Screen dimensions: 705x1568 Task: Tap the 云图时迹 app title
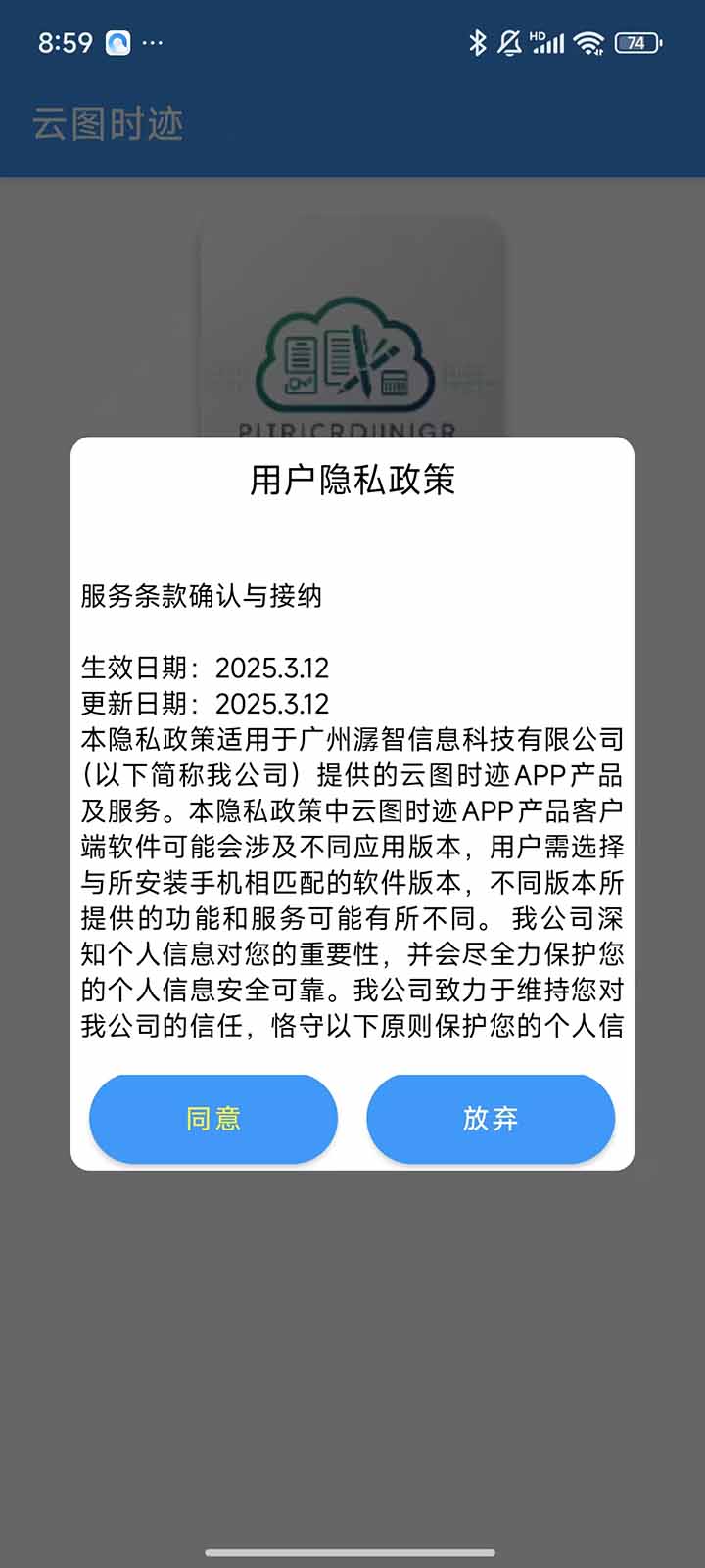tap(108, 123)
